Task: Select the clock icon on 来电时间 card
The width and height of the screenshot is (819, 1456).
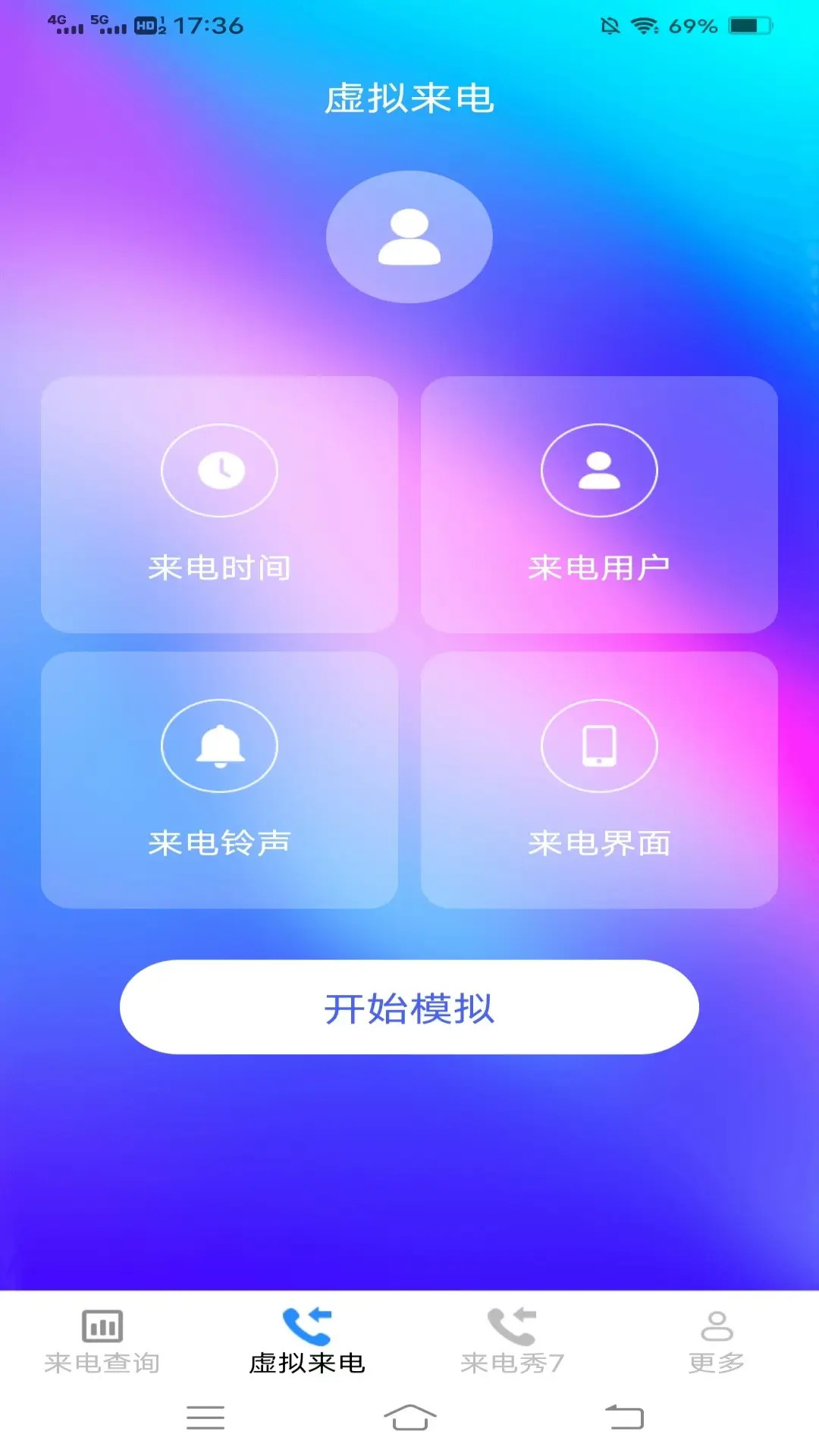Action: click(x=221, y=469)
